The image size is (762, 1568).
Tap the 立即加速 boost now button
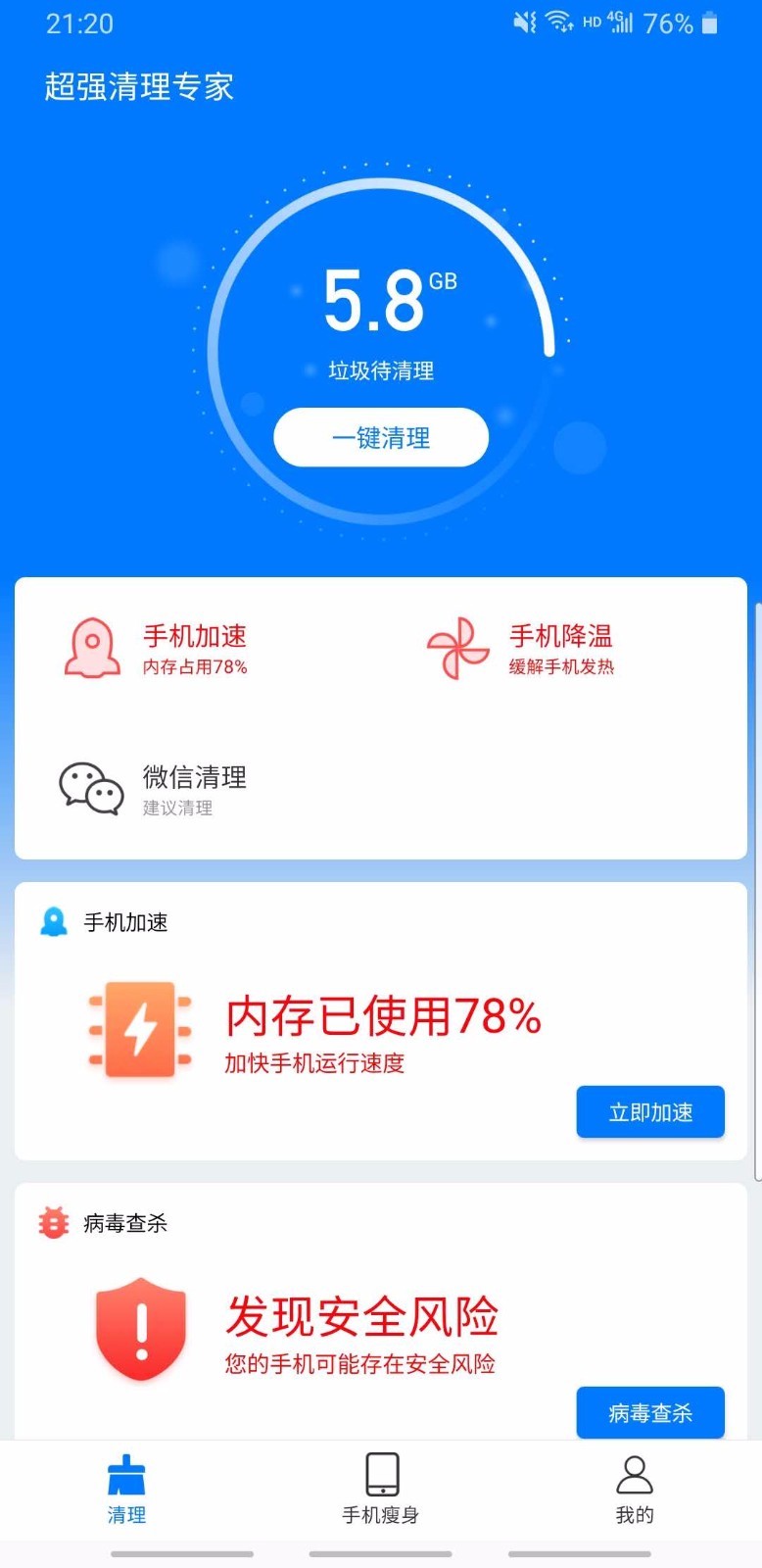[650, 1112]
